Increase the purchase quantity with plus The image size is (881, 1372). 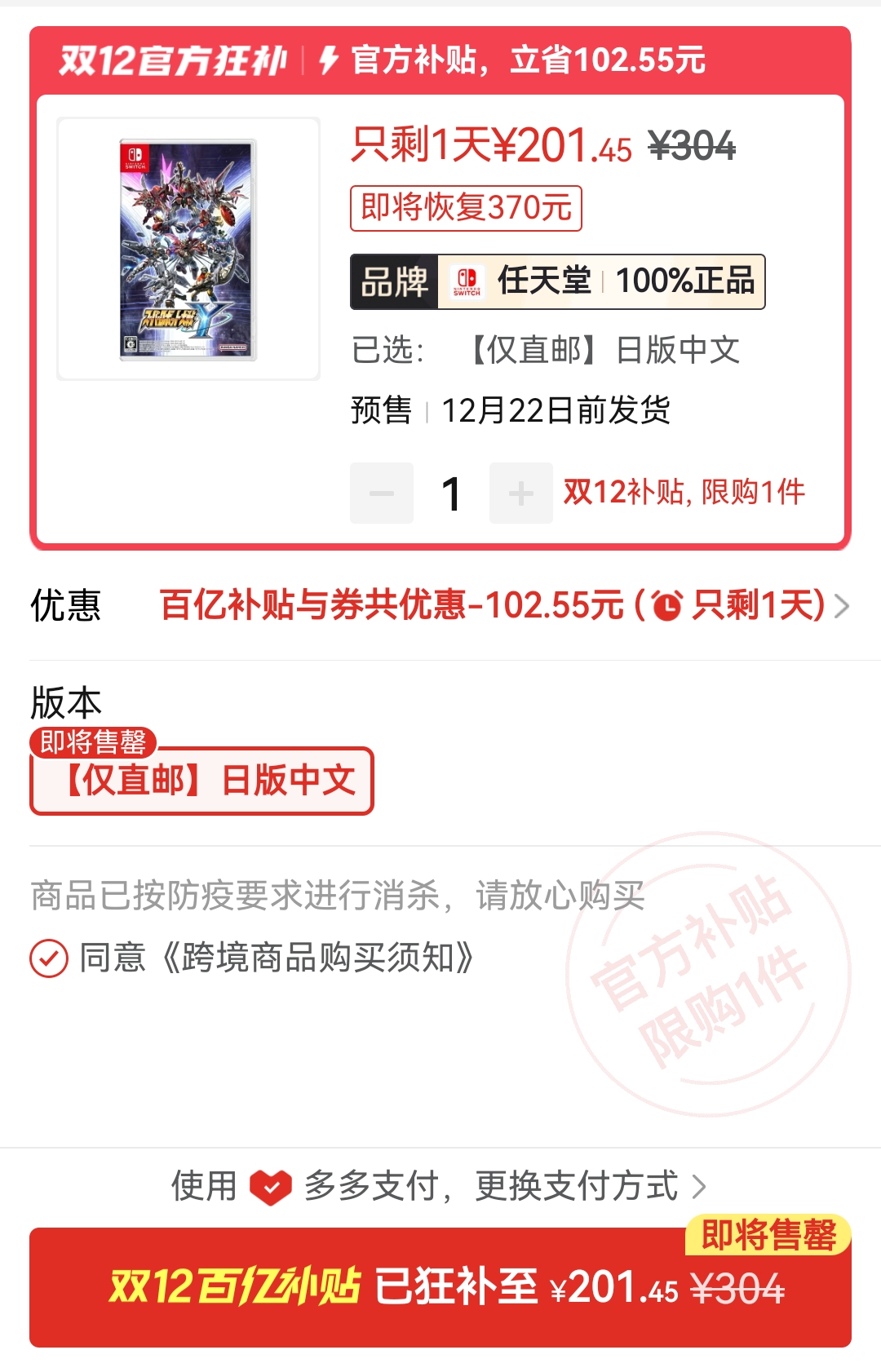tap(520, 493)
